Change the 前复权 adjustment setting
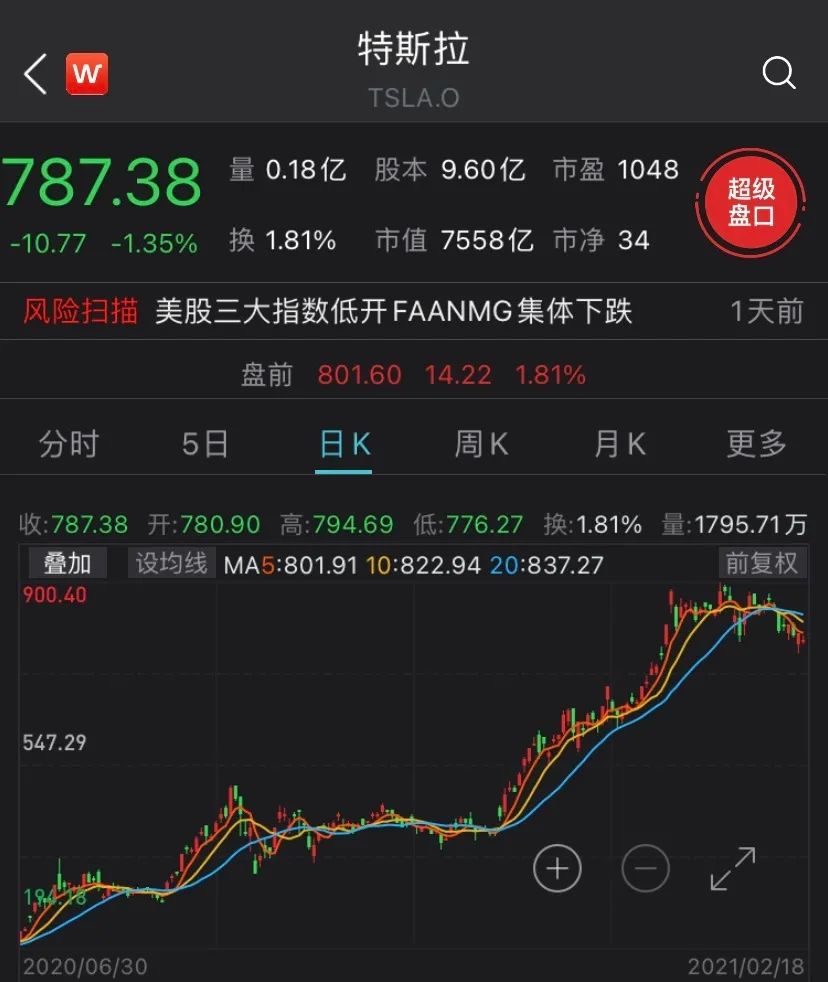 pos(761,564)
